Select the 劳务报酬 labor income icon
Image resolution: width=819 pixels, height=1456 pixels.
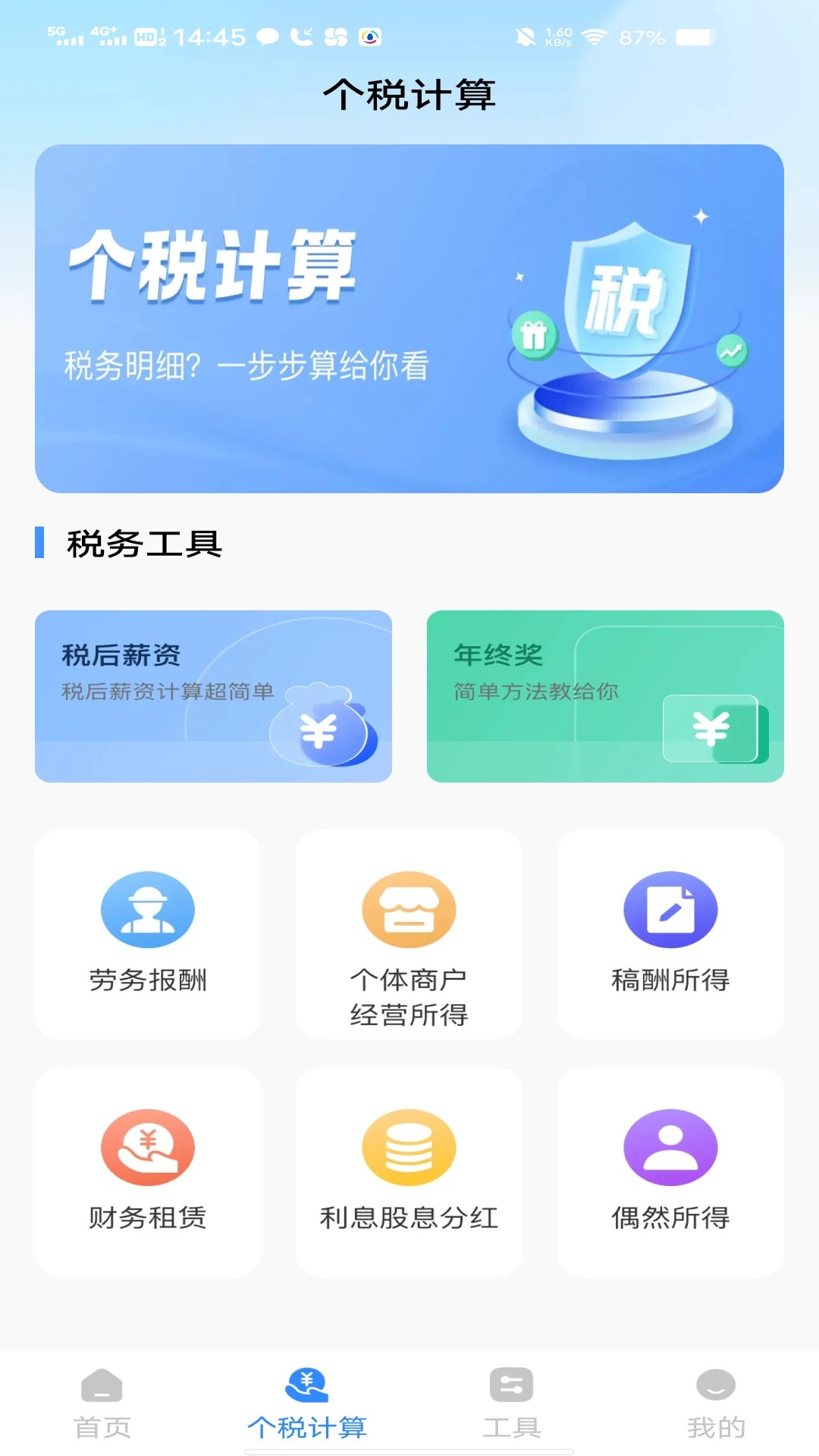[x=148, y=910]
